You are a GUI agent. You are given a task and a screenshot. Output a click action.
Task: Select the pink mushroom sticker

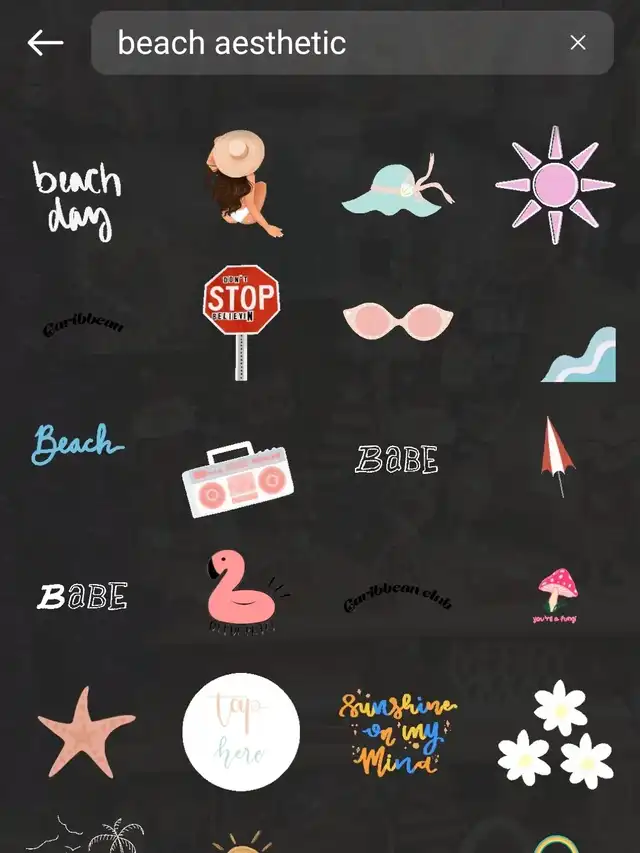556,594
